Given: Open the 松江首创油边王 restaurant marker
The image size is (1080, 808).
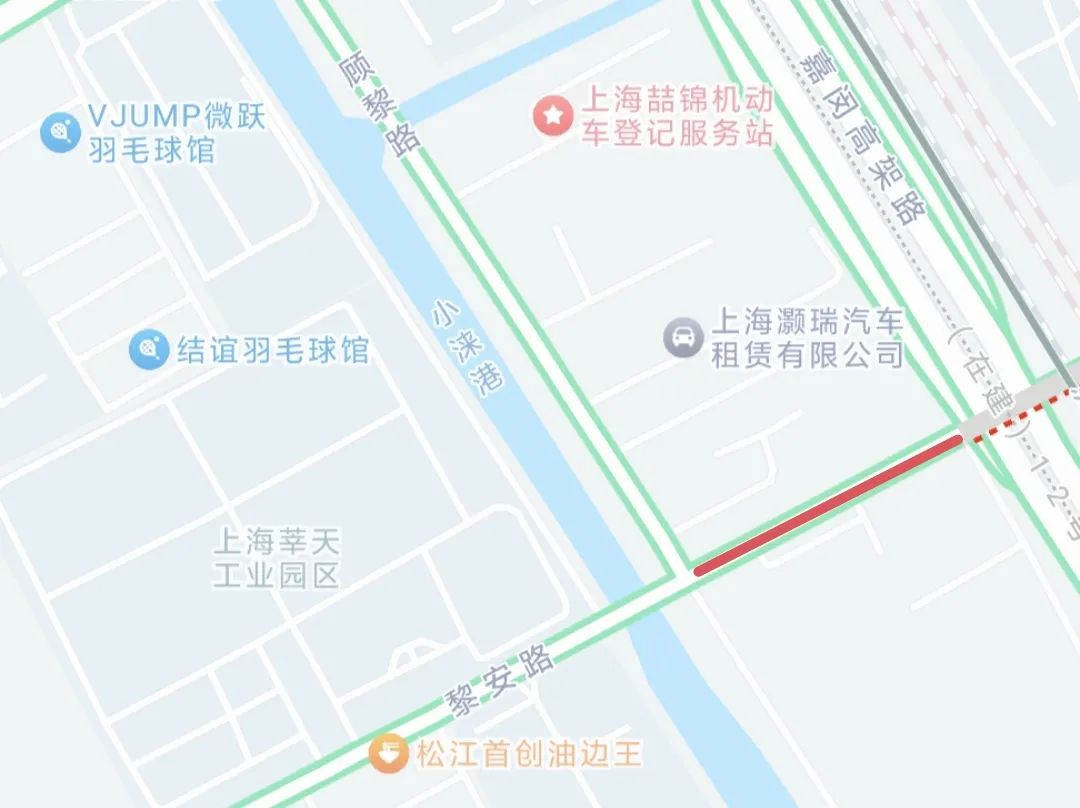Looking at the screenshot, I should [x=388, y=753].
